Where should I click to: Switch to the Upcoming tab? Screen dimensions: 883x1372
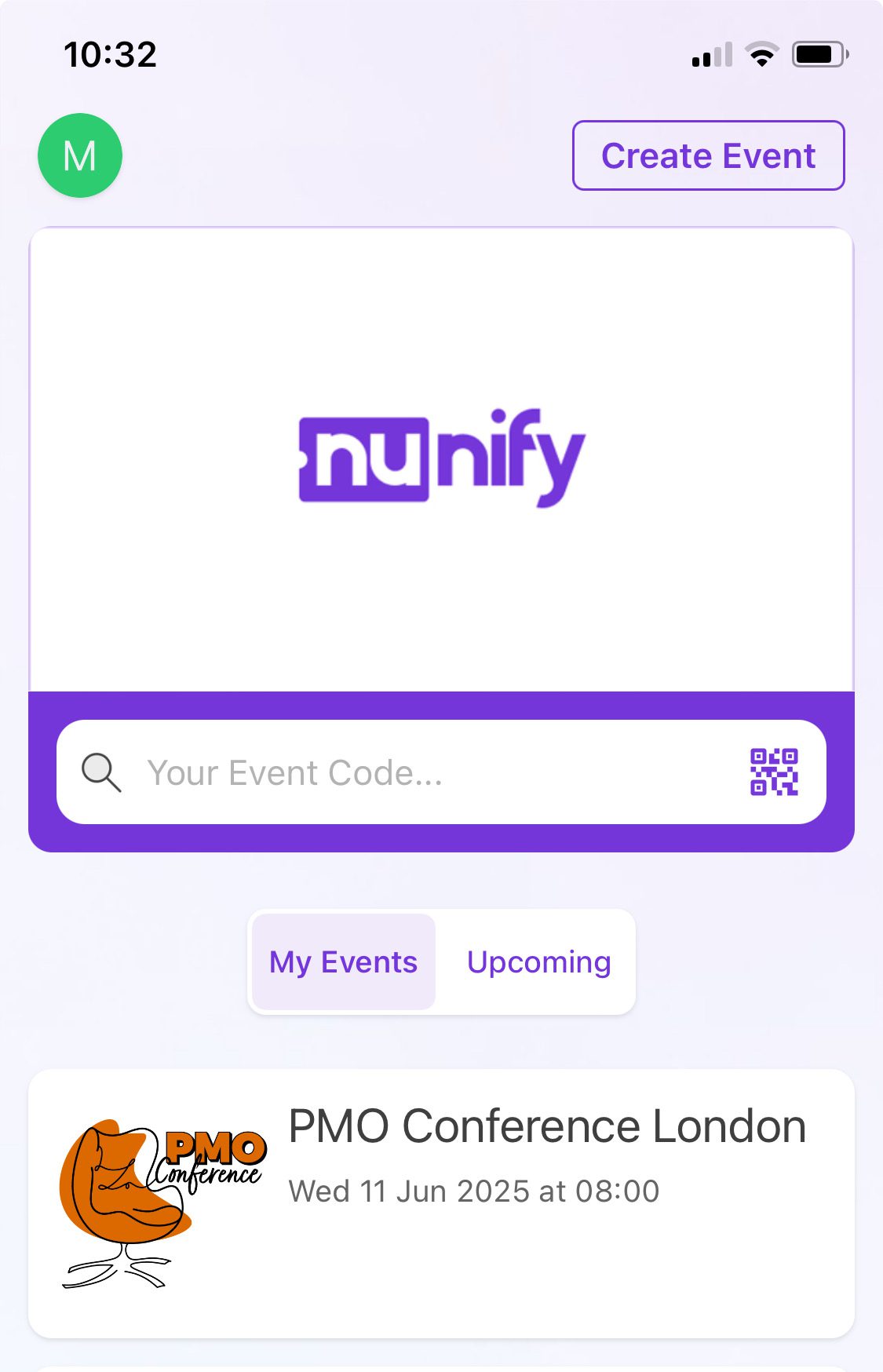pos(538,961)
